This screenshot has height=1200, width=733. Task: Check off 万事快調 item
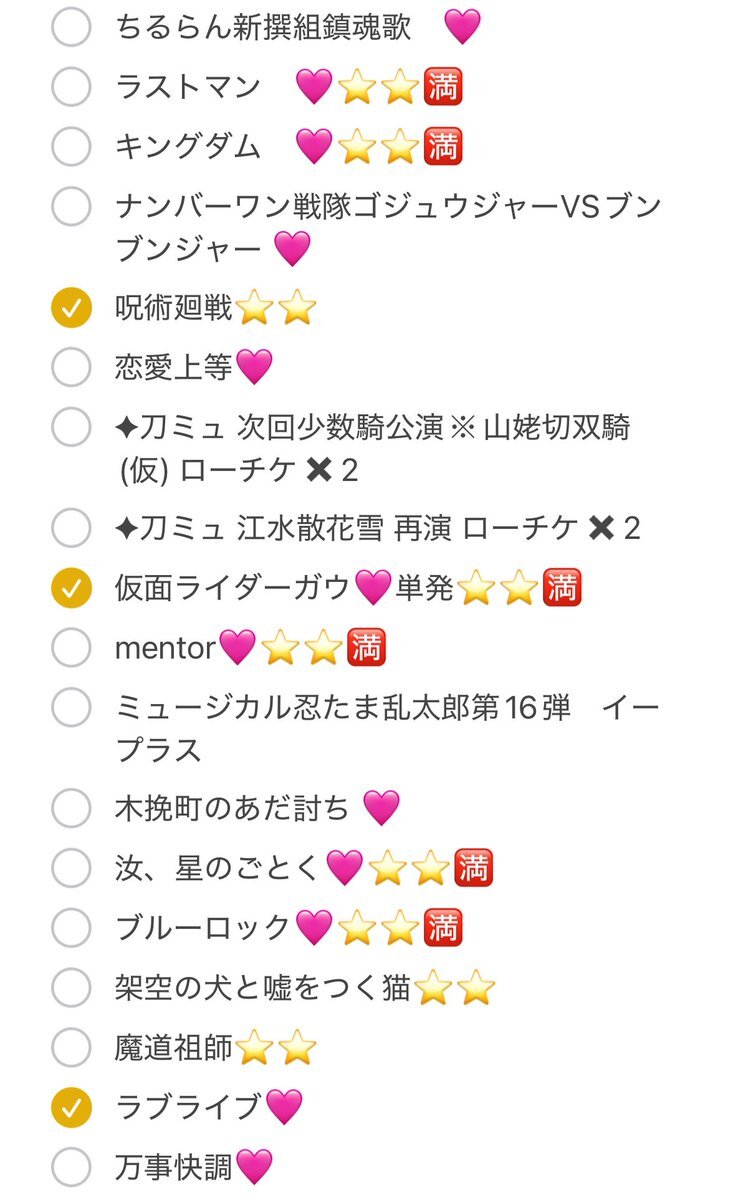[71, 1166]
